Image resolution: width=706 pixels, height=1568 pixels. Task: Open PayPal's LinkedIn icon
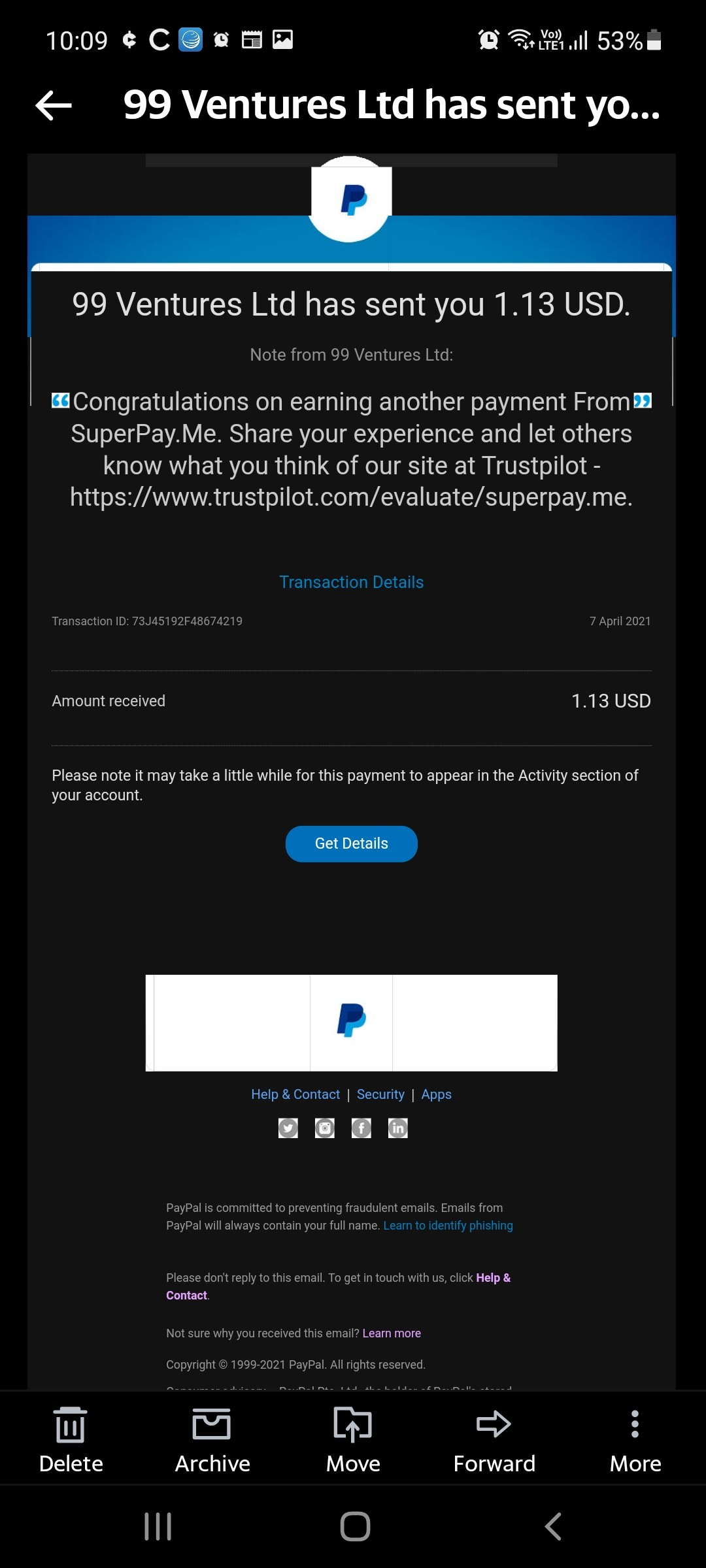(x=398, y=1128)
